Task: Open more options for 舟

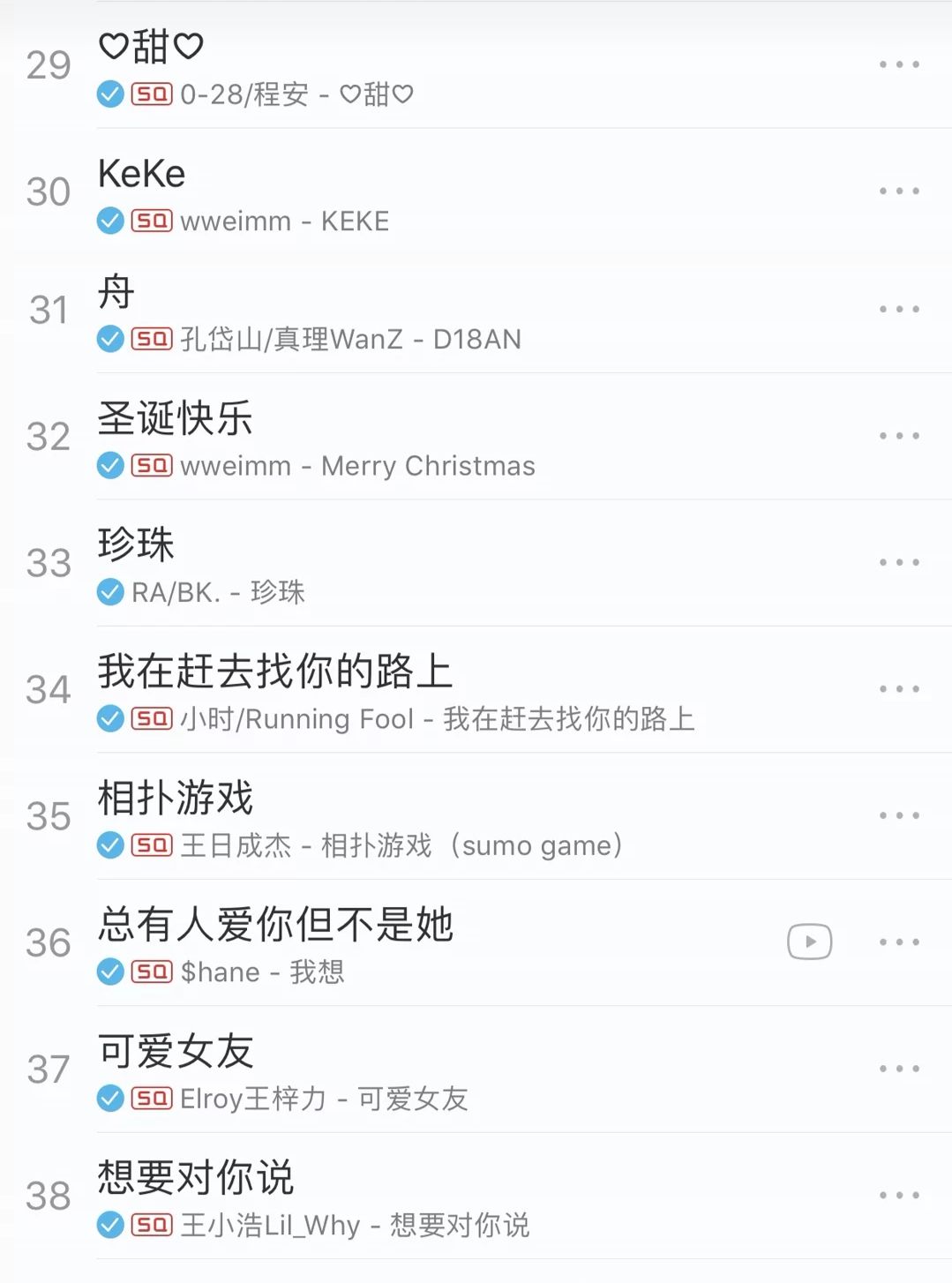Action: click(x=899, y=309)
